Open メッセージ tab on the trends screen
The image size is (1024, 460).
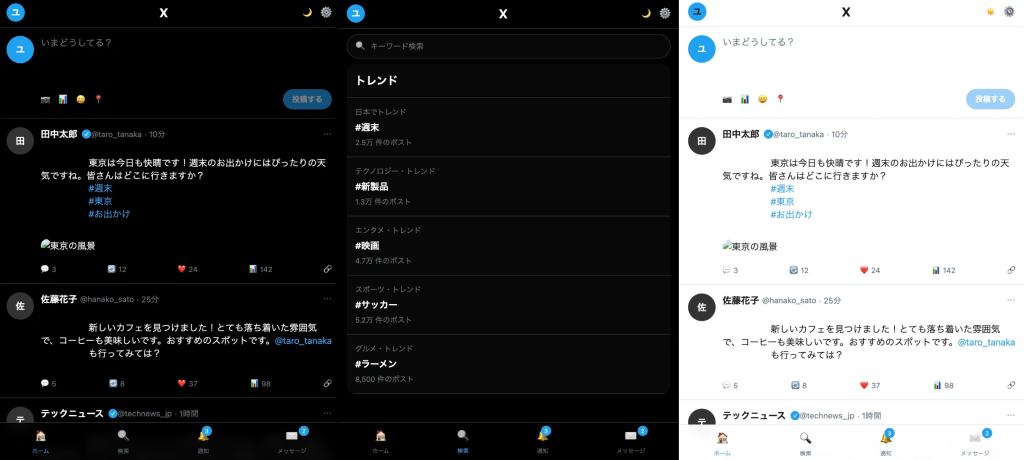[x=630, y=439]
